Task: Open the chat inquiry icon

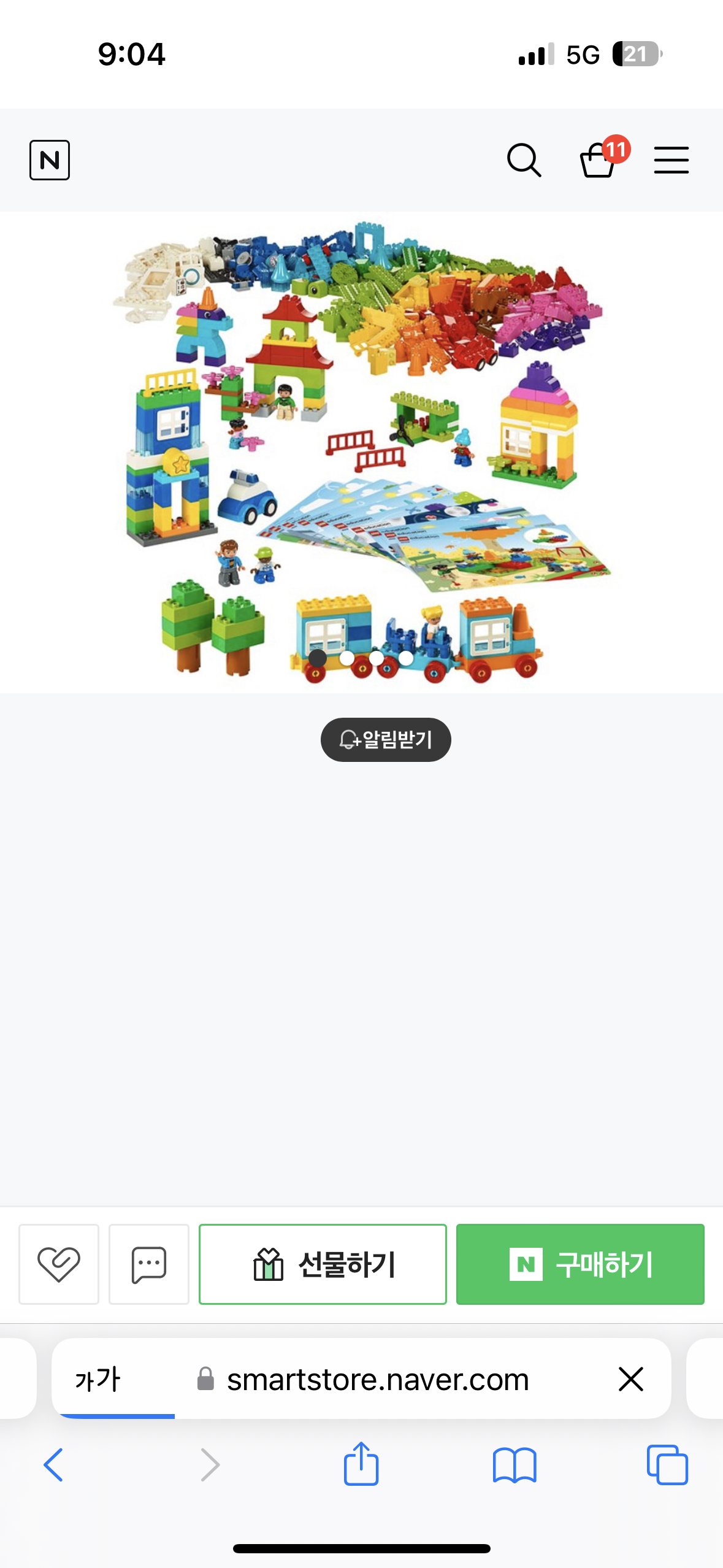Action: point(149,1264)
